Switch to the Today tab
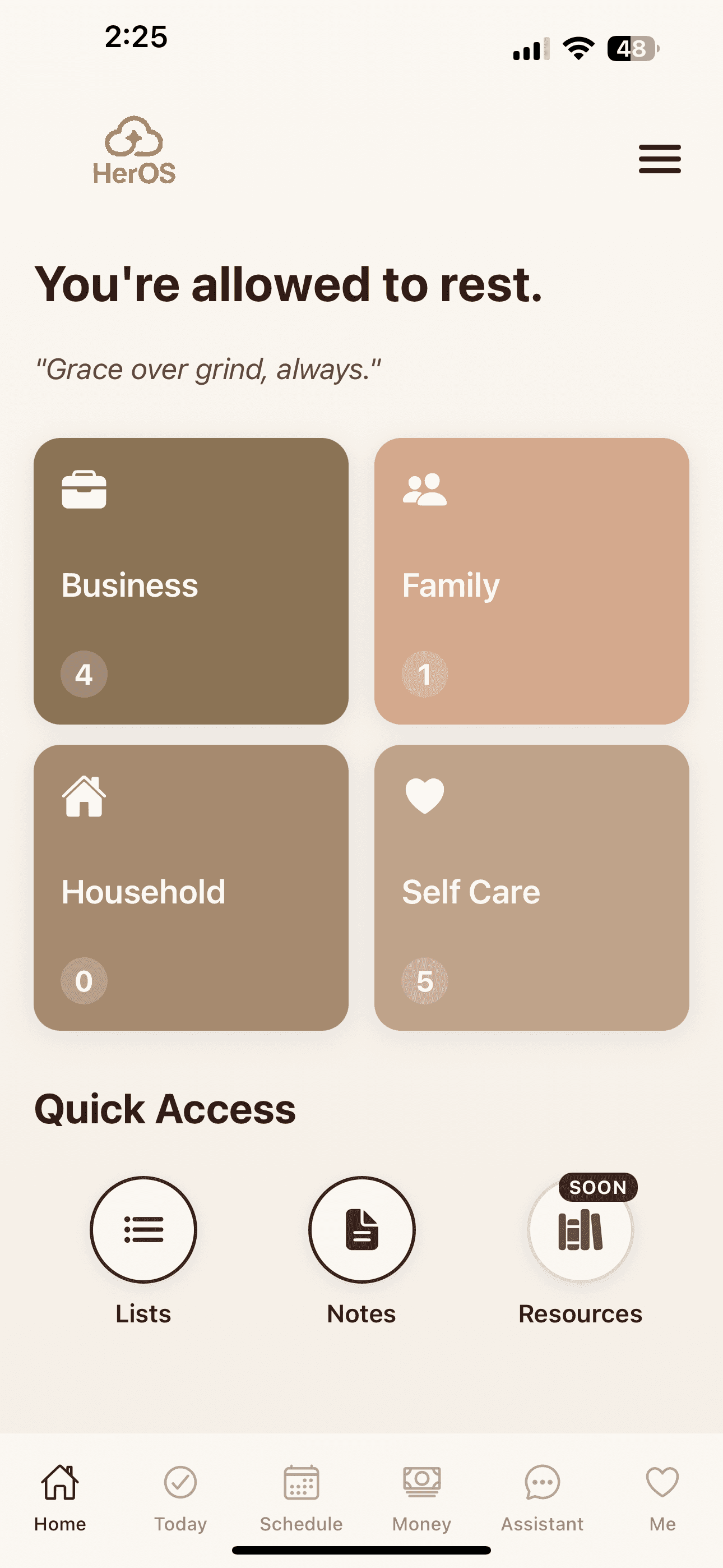The image size is (723, 1568). pyautogui.click(x=180, y=1497)
